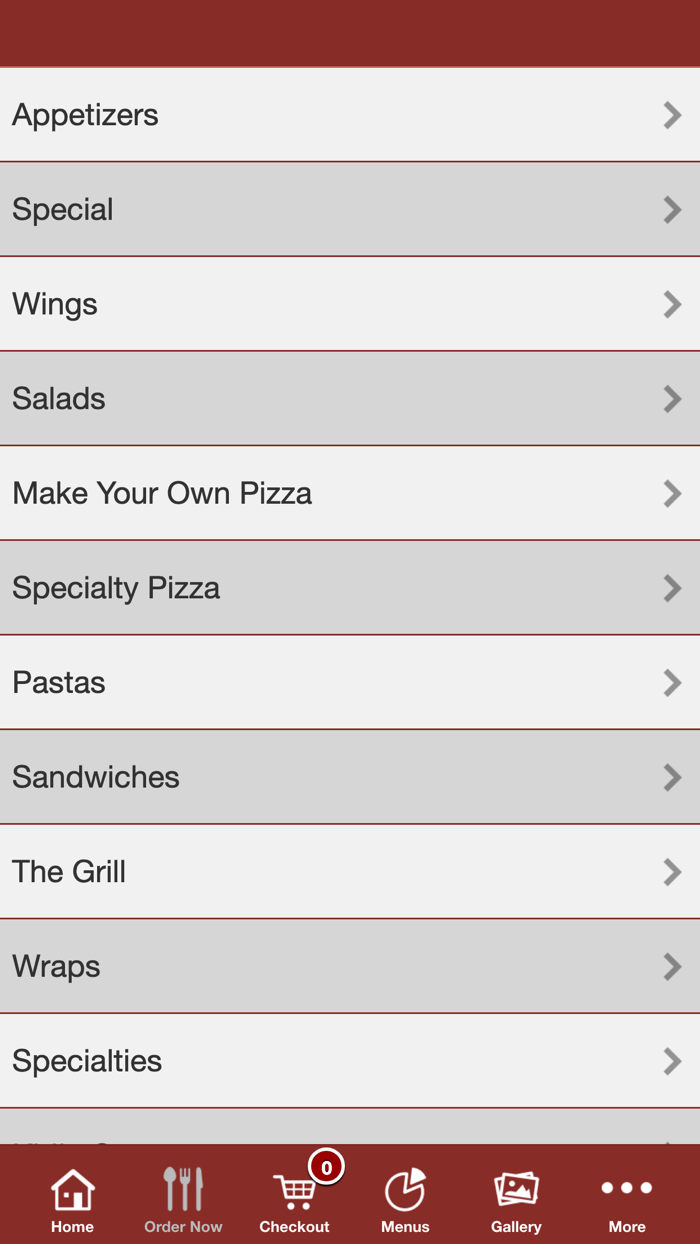The height and width of the screenshot is (1244, 700).
Task: Open the Specialties section
Action: (x=350, y=1060)
